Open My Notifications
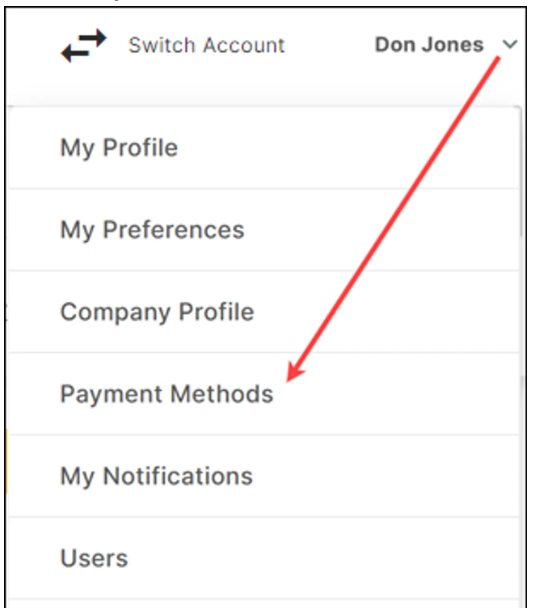Viewport: 537px width, 608px height. tap(263, 476)
